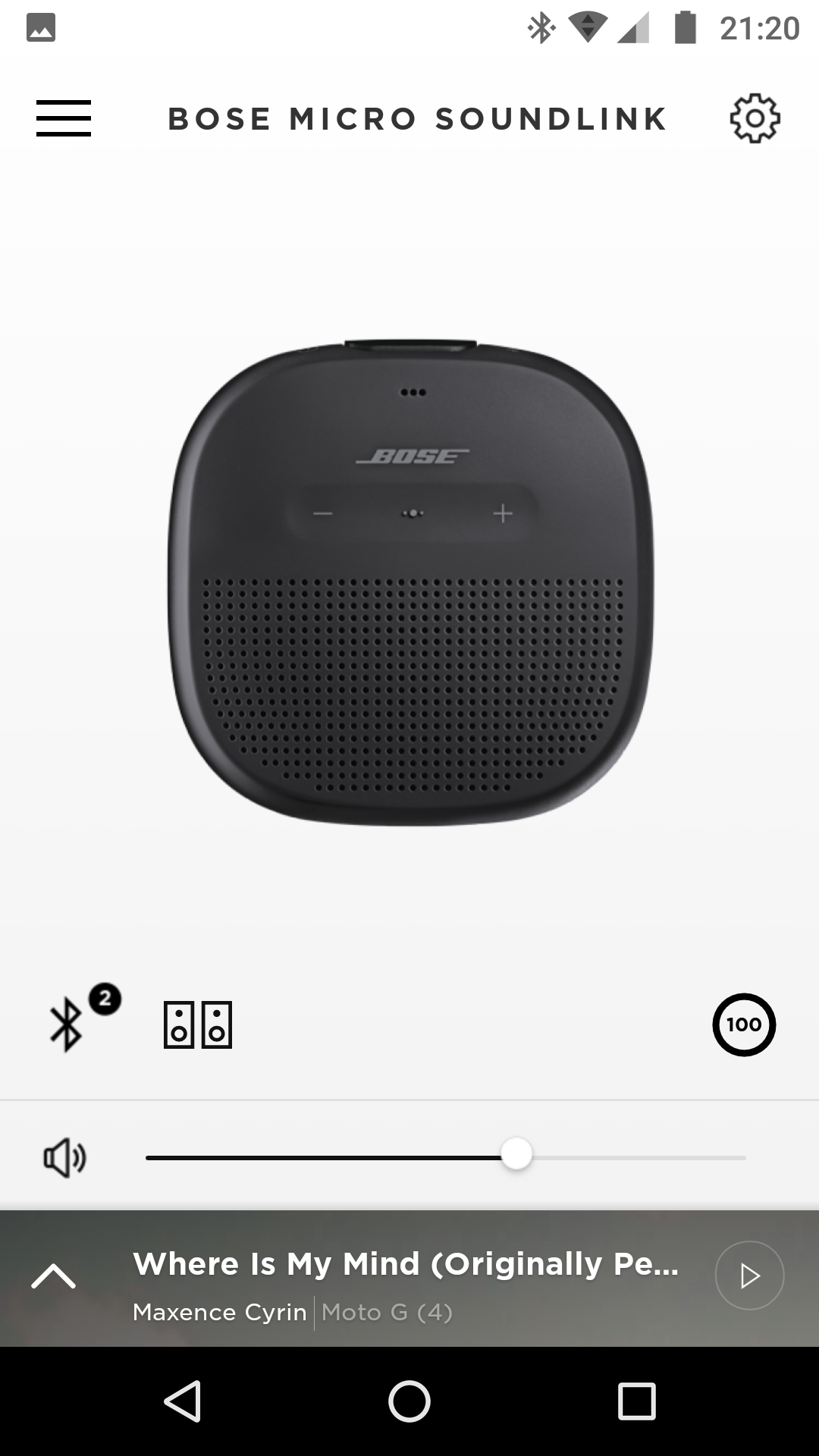
Task: Mute the speaker volume icon
Action: pos(64,1158)
